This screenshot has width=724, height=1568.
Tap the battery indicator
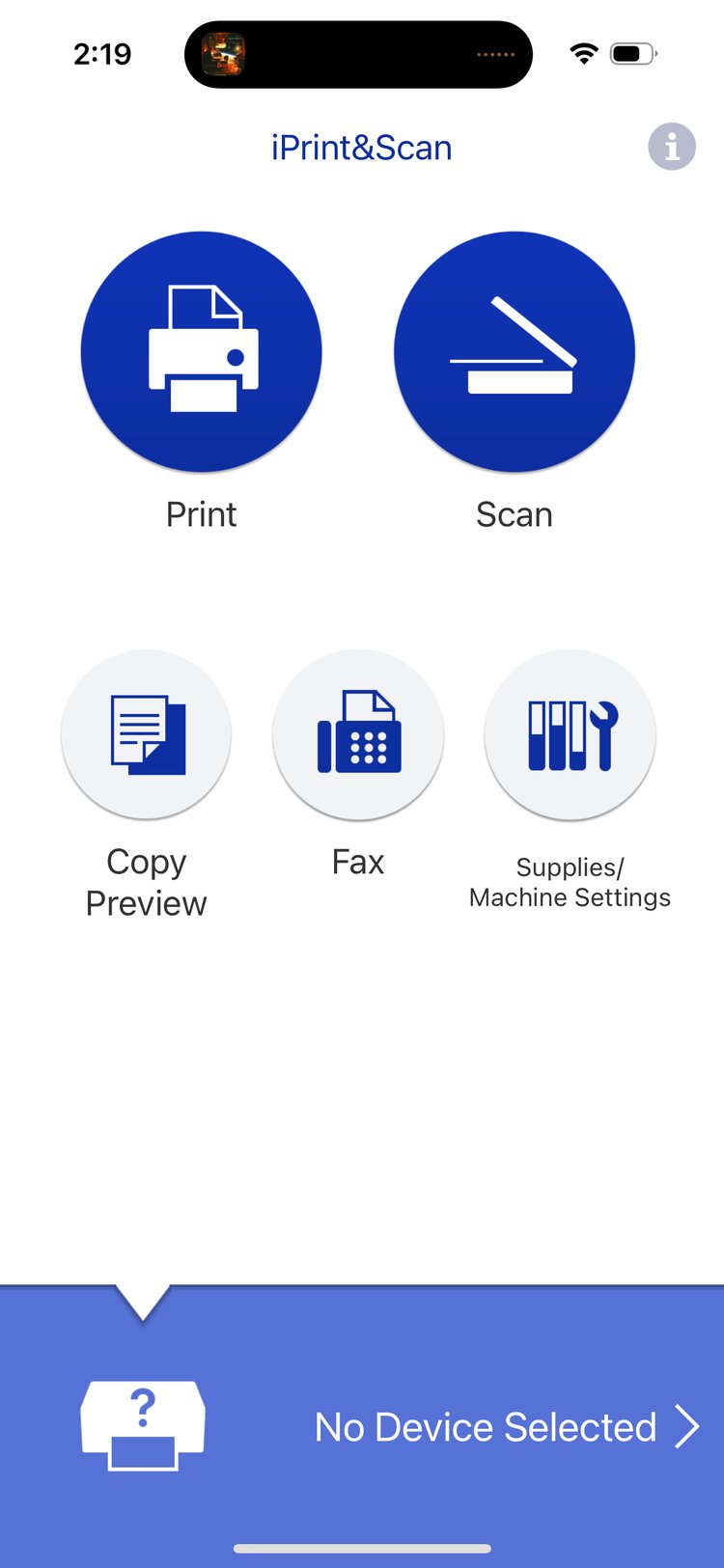click(632, 54)
